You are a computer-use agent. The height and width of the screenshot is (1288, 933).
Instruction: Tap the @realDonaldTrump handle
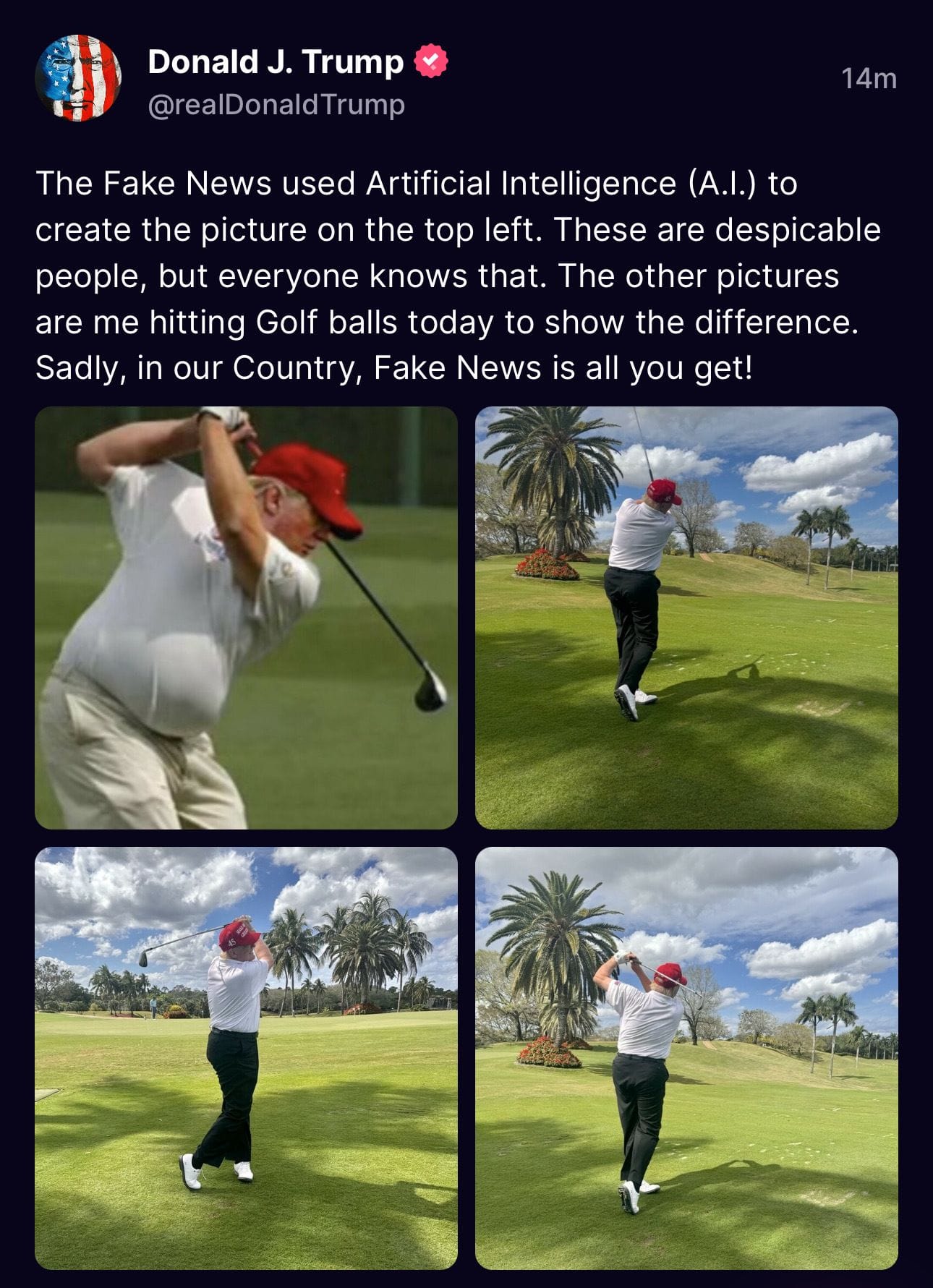click(276, 105)
